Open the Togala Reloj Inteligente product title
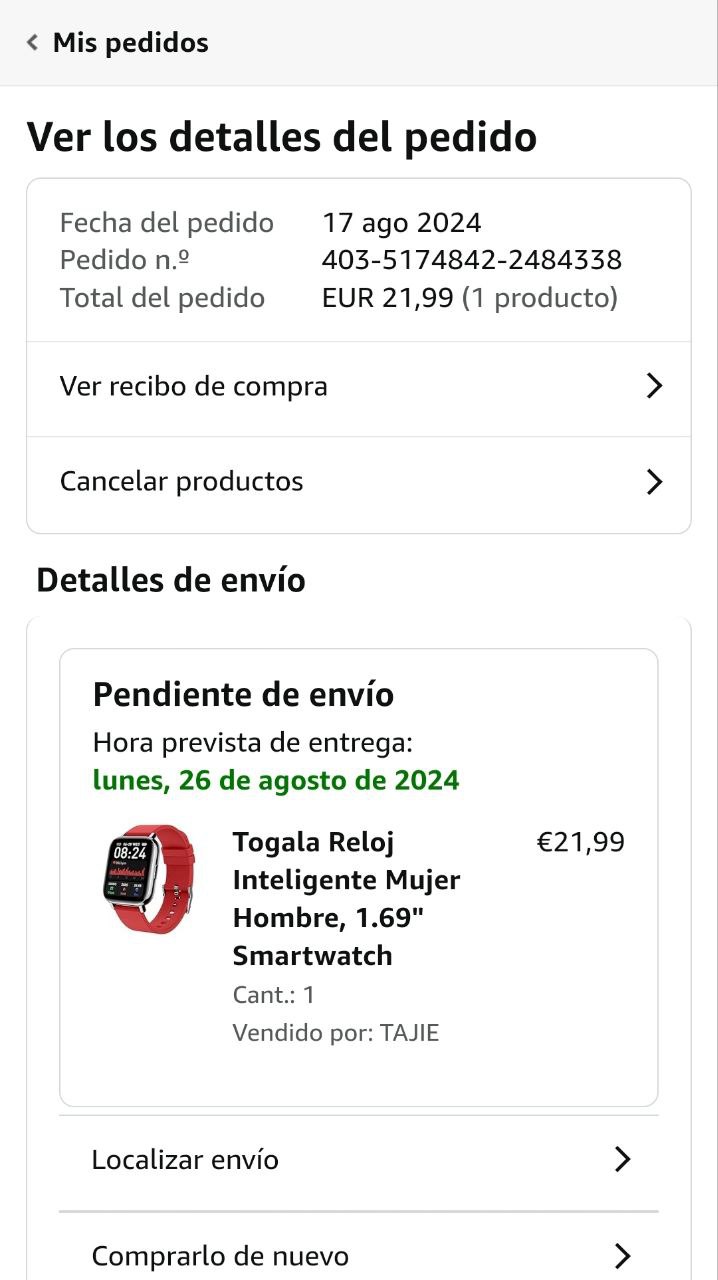 tap(345, 898)
